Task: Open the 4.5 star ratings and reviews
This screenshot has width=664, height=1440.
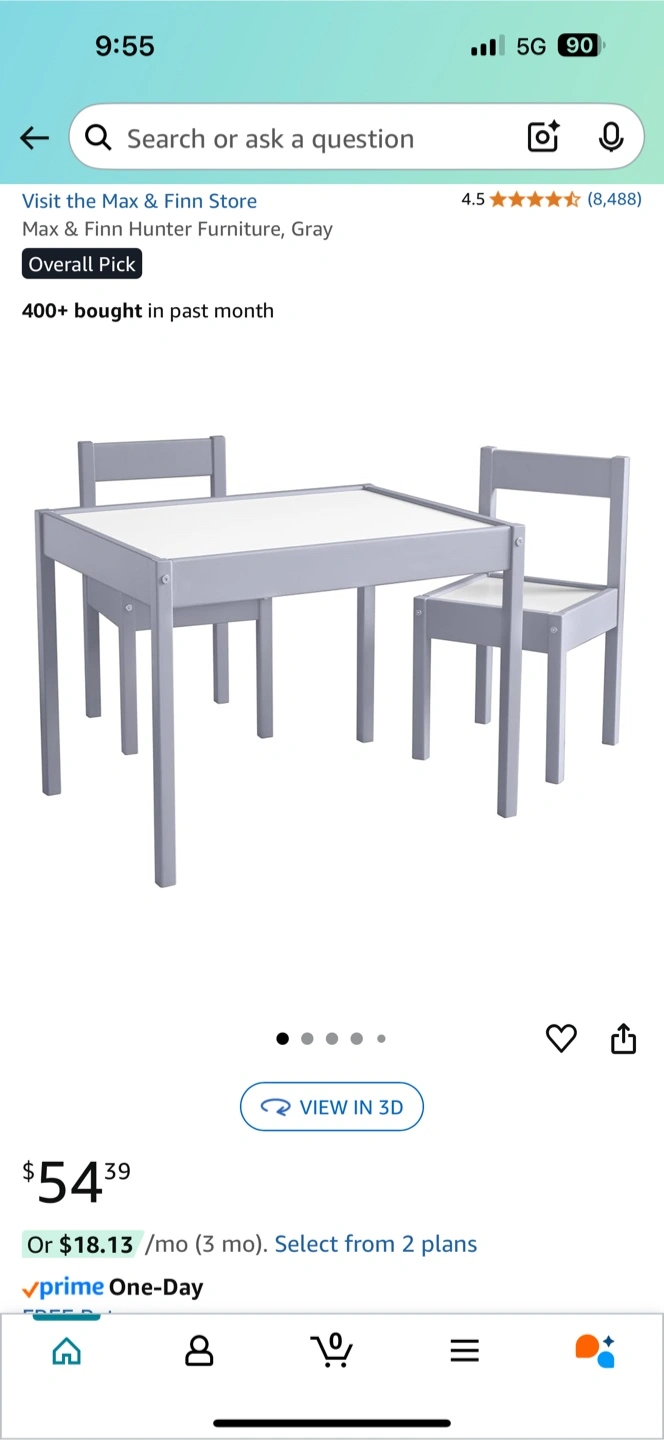Action: pyautogui.click(x=551, y=199)
